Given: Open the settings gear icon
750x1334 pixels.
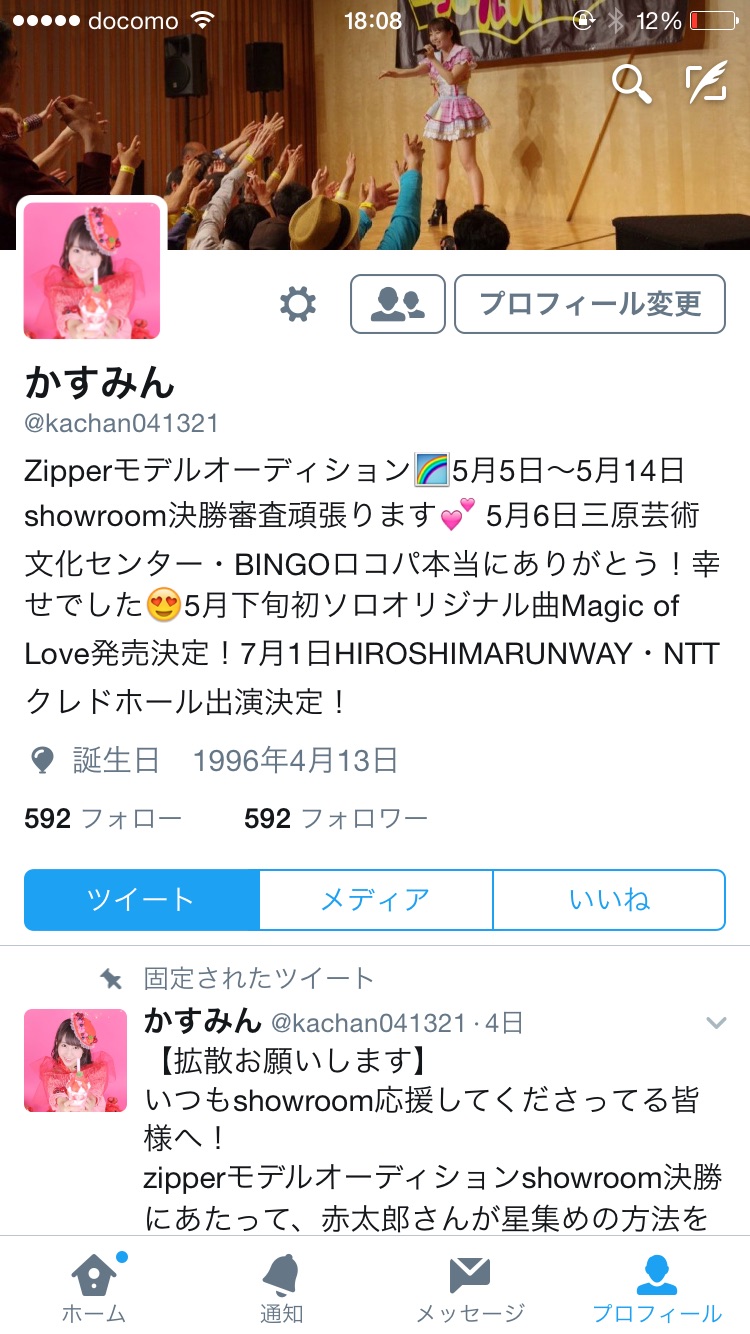Looking at the screenshot, I should click(x=298, y=304).
